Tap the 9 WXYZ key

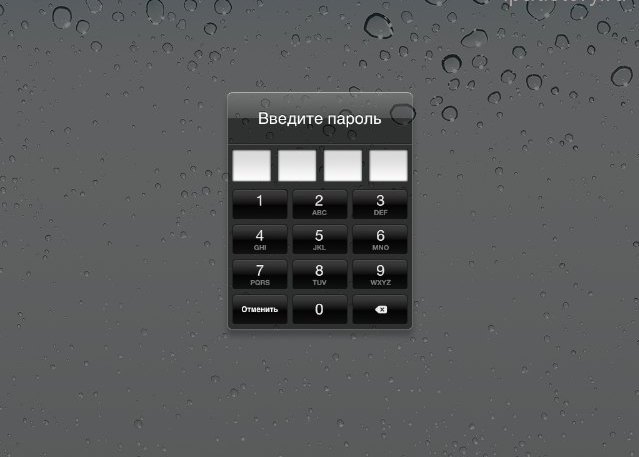coord(380,274)
